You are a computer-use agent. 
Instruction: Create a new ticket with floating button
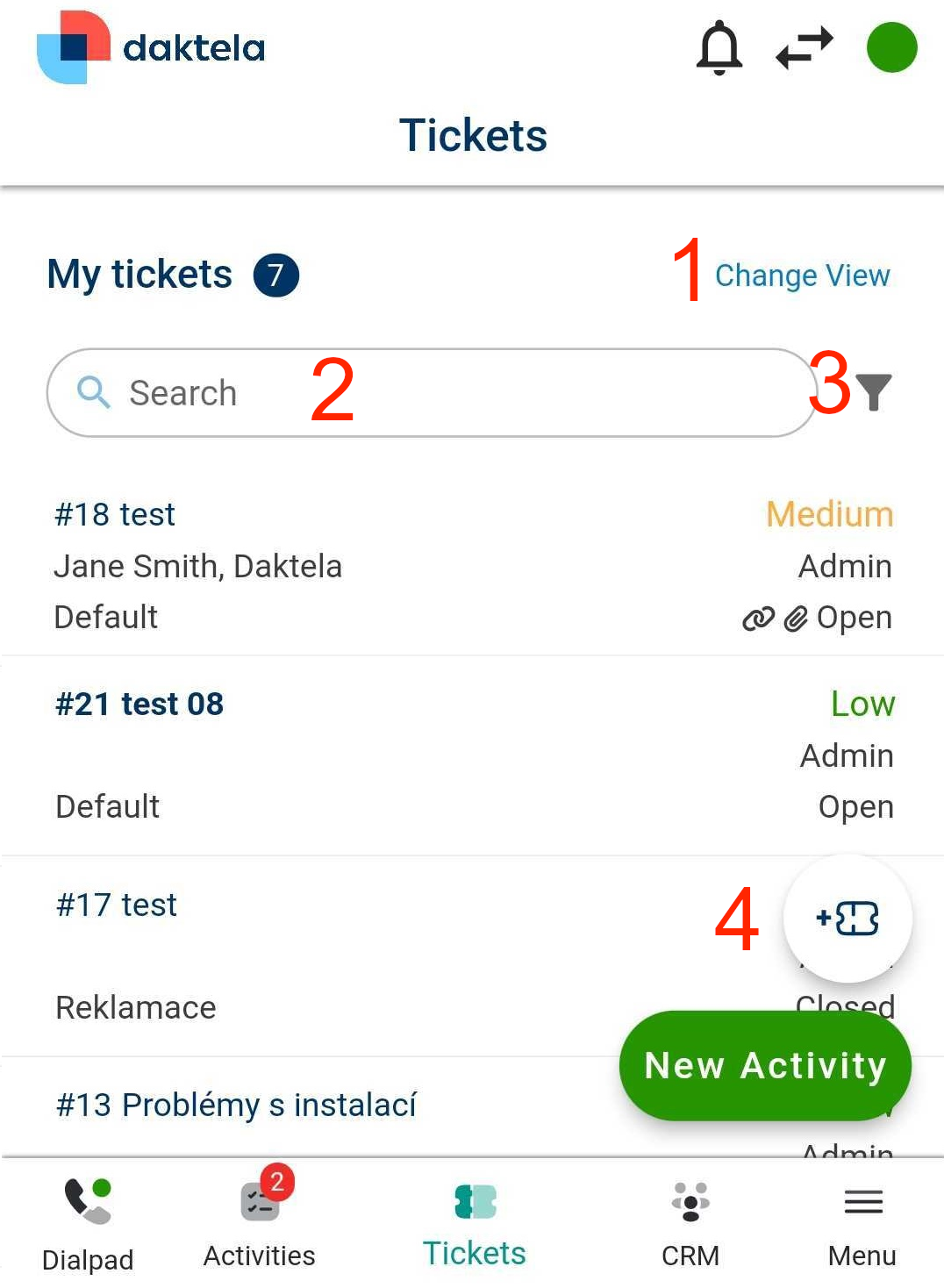tap(847, 917)
